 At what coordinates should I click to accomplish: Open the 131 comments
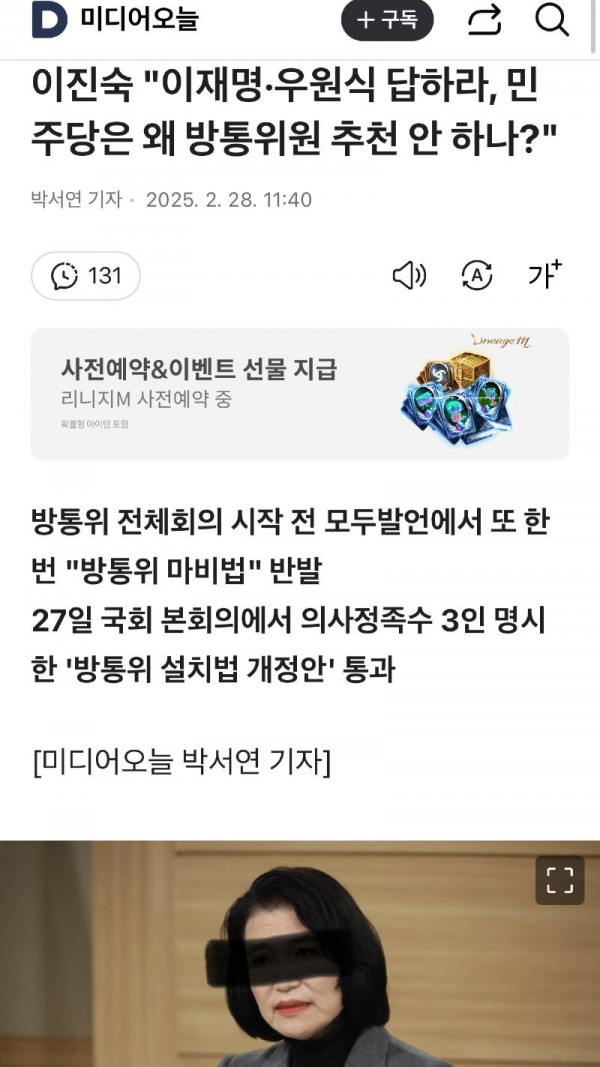tap(86, 276)
